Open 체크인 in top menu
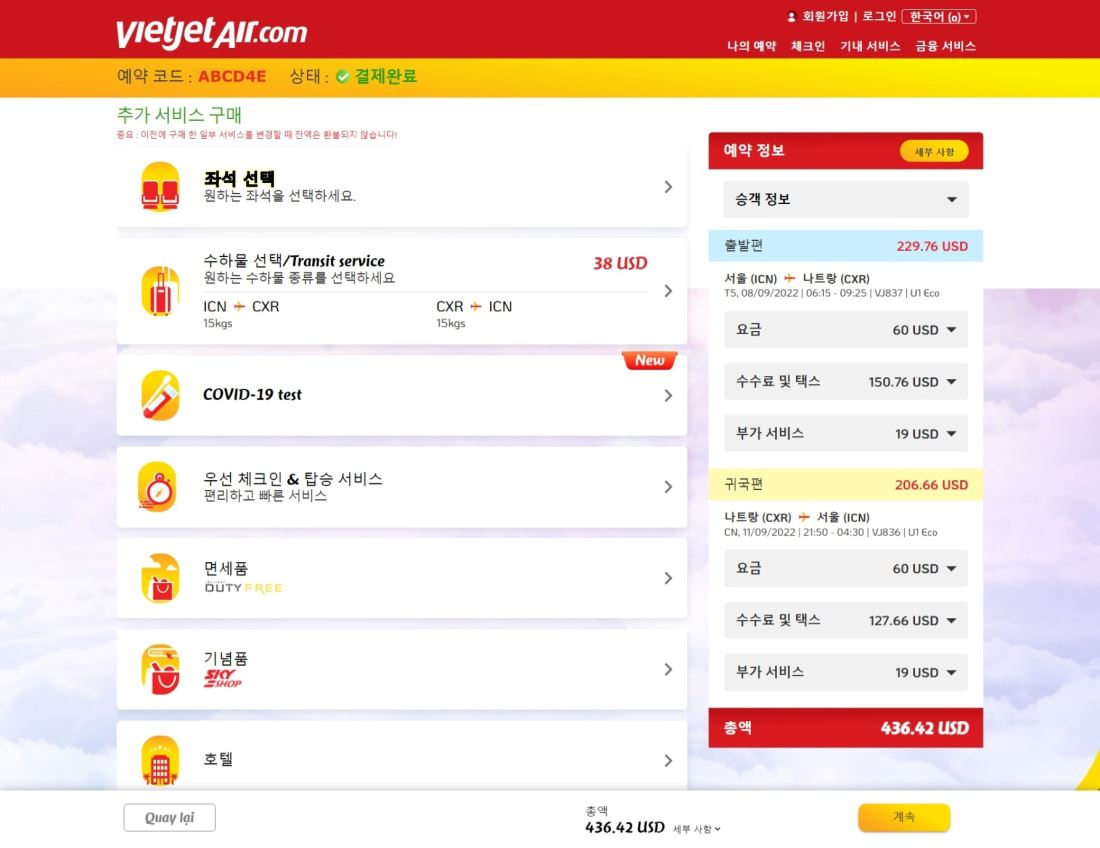 point(807,46)
